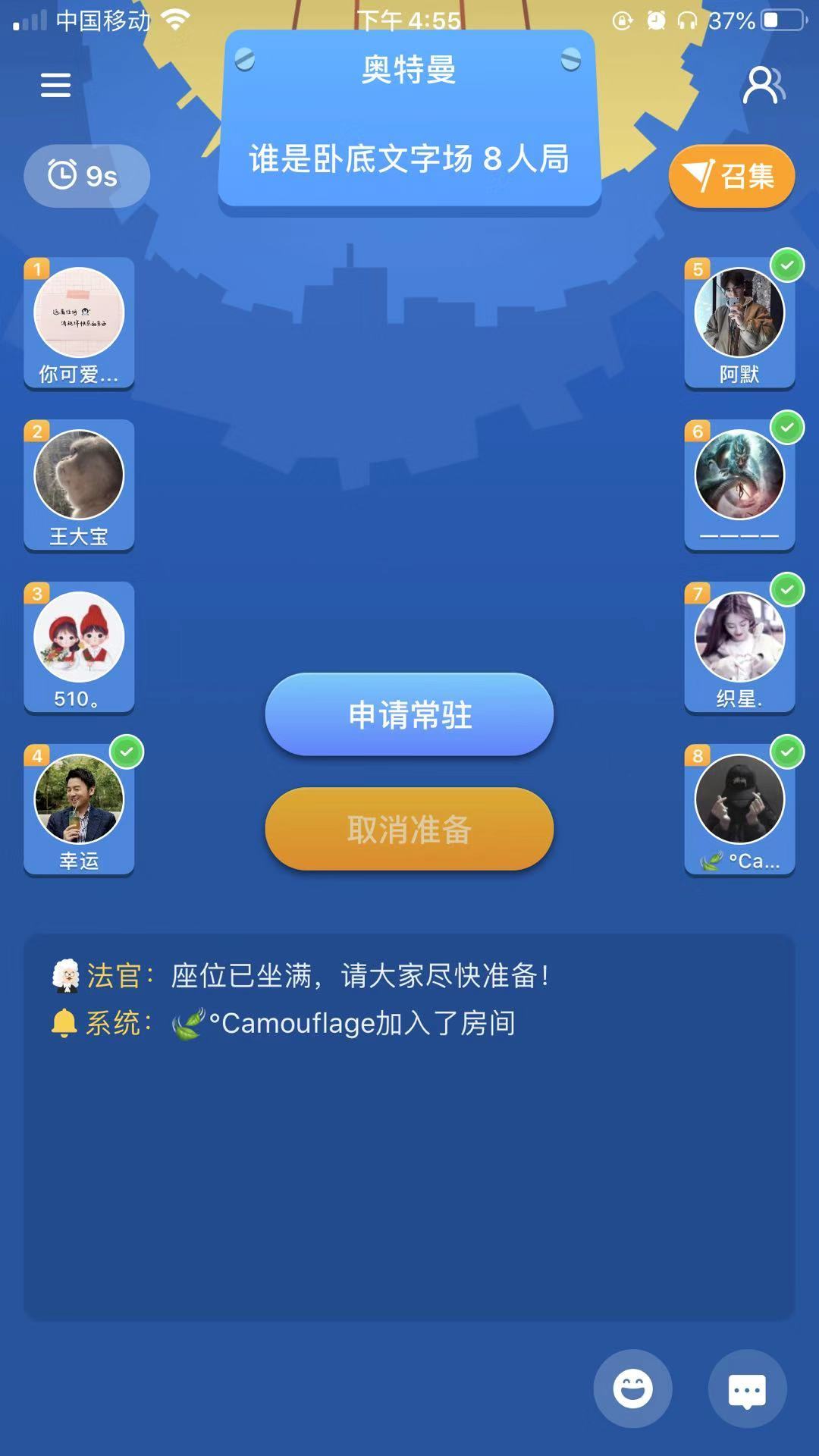The width and height of the screenshot is (819, 1456).
Task: Open the chat message input
Action: [x=747, y=1389]
